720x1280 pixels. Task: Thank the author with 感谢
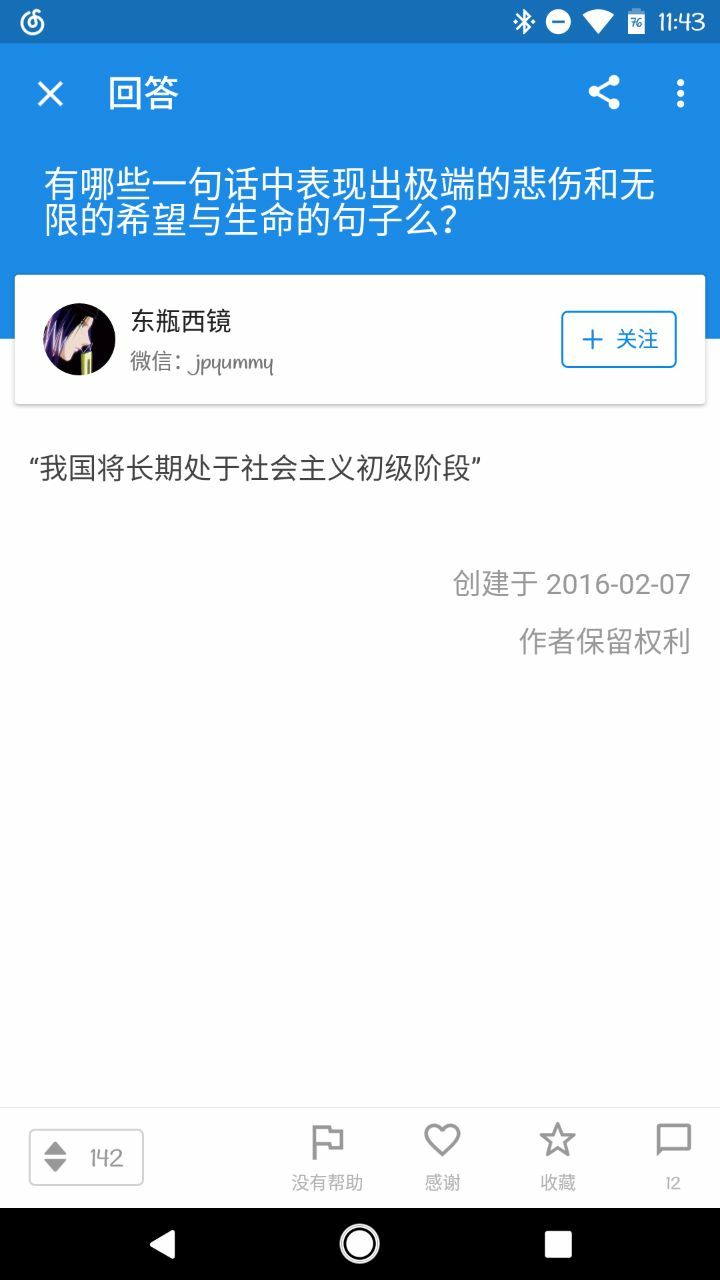coord(442,1156)
